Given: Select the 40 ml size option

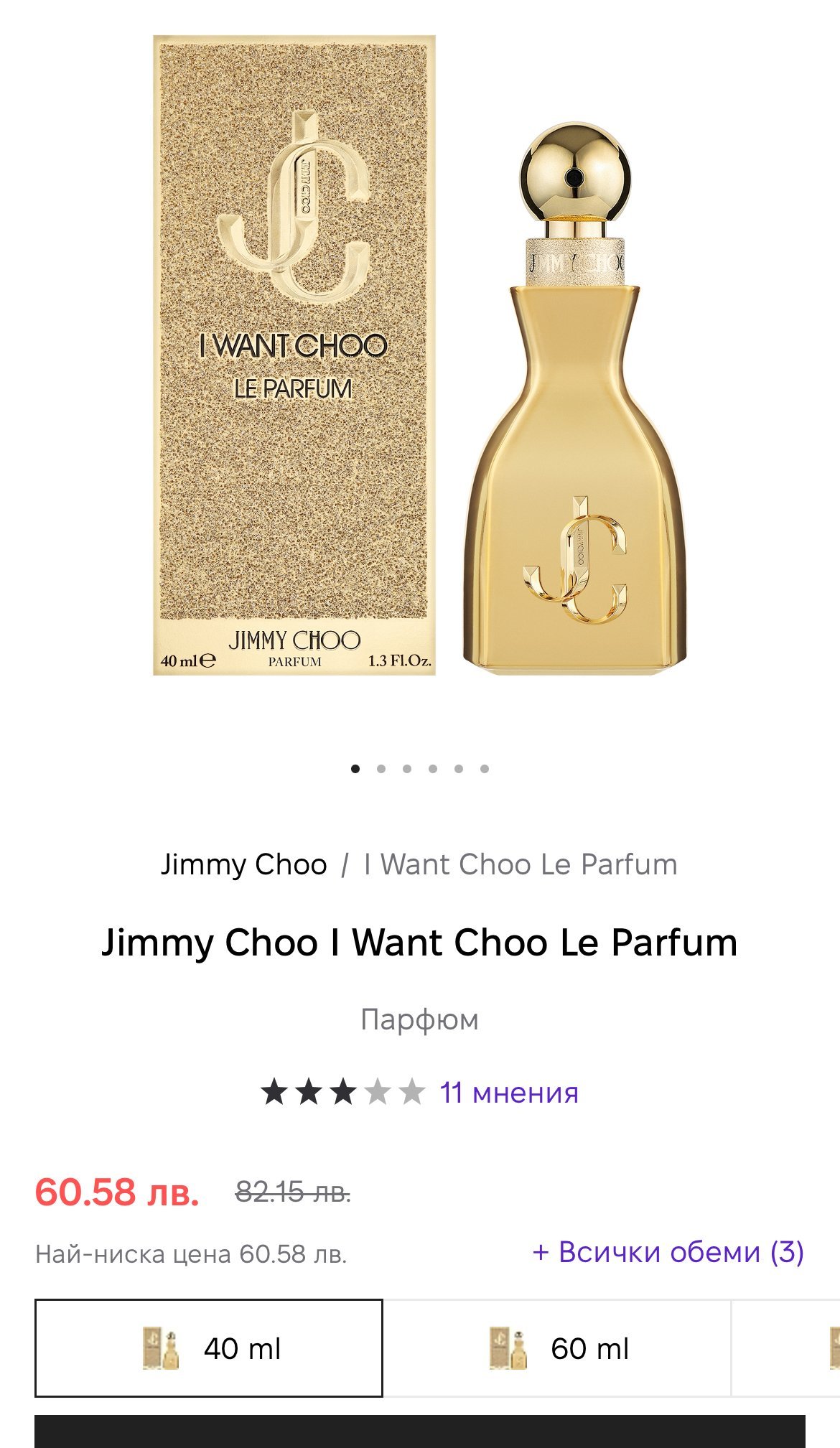Looking at the screenshot, I should pos(209,1347).
